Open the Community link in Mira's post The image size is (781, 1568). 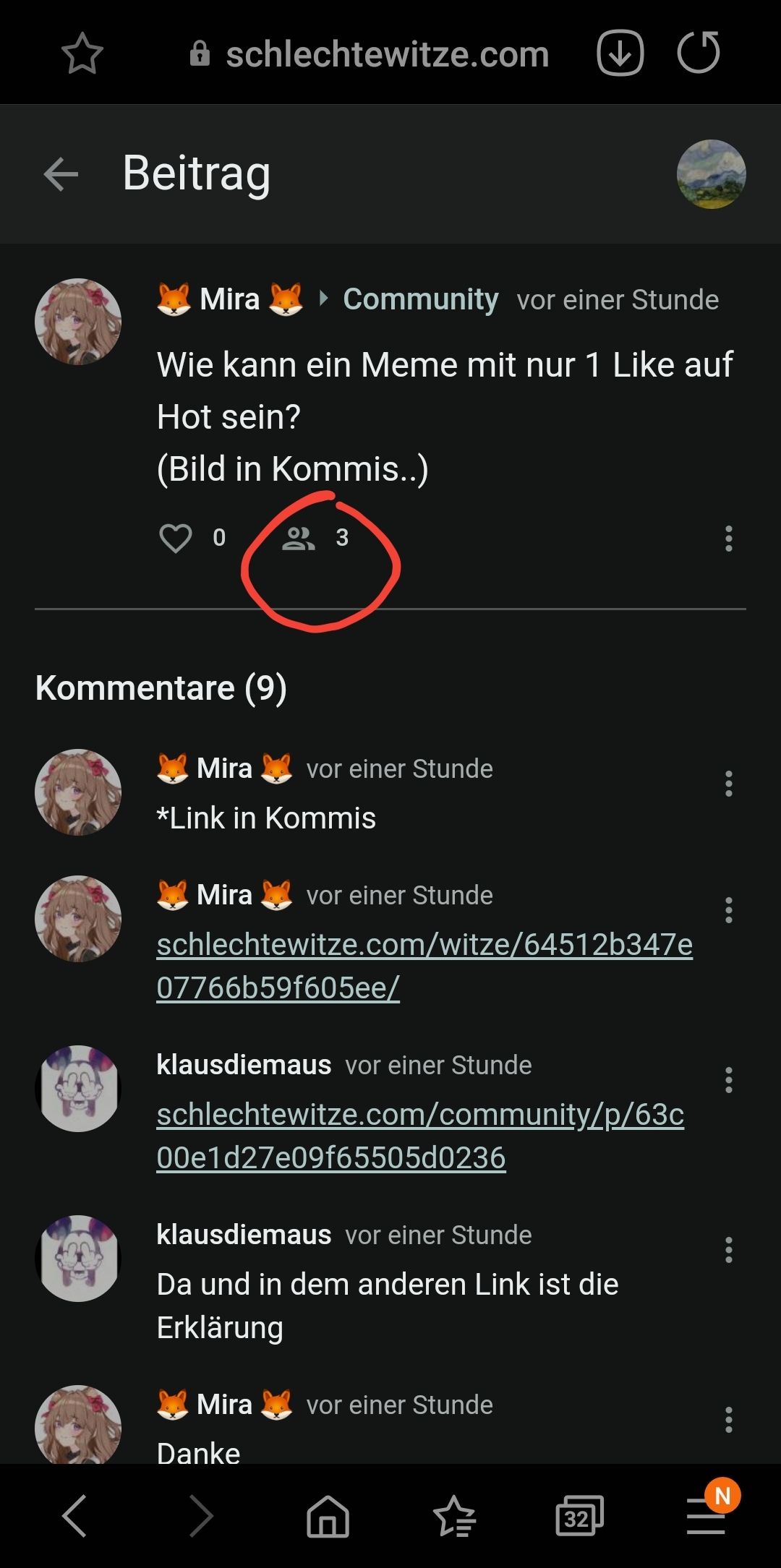pyautogui.click(x=420, y=299)
